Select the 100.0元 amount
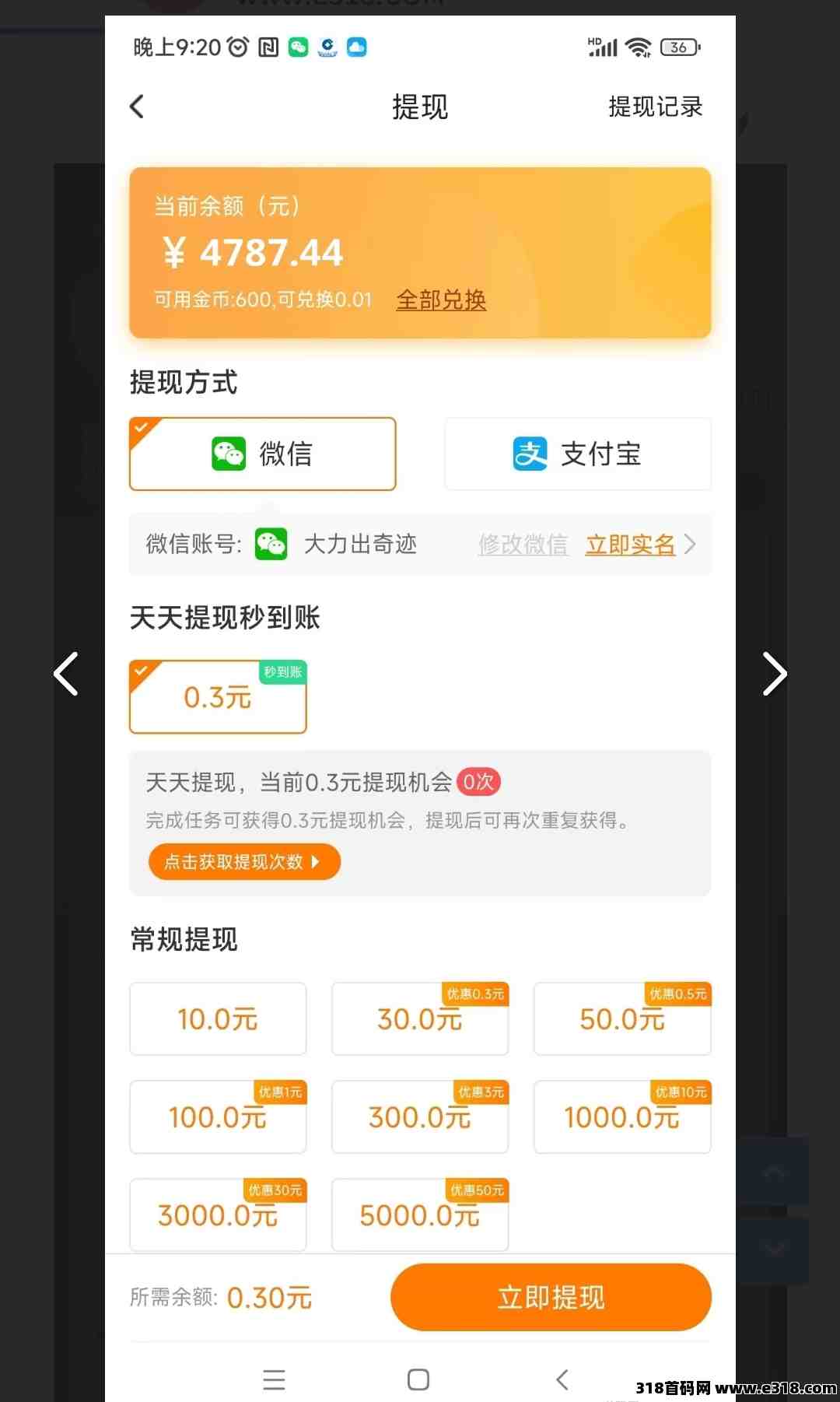 [218, 1116]
